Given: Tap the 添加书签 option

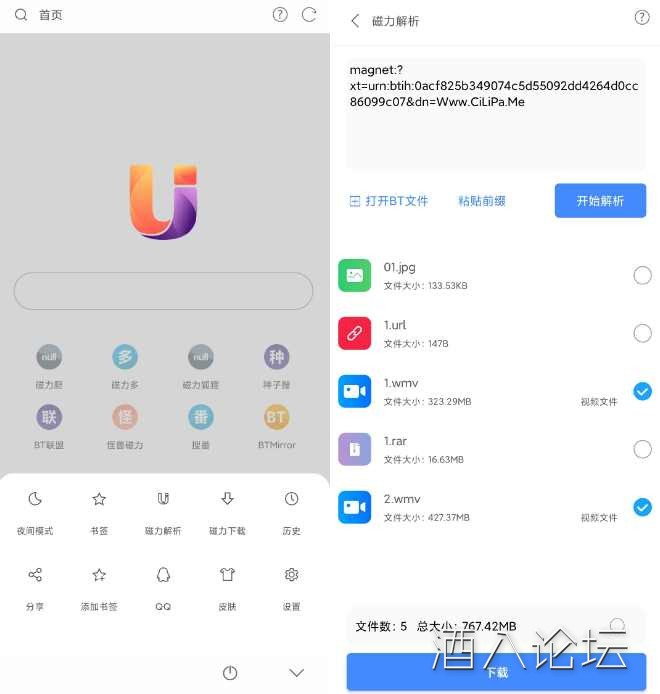Looking at the screenshot, I should click(x=99, y=586).
